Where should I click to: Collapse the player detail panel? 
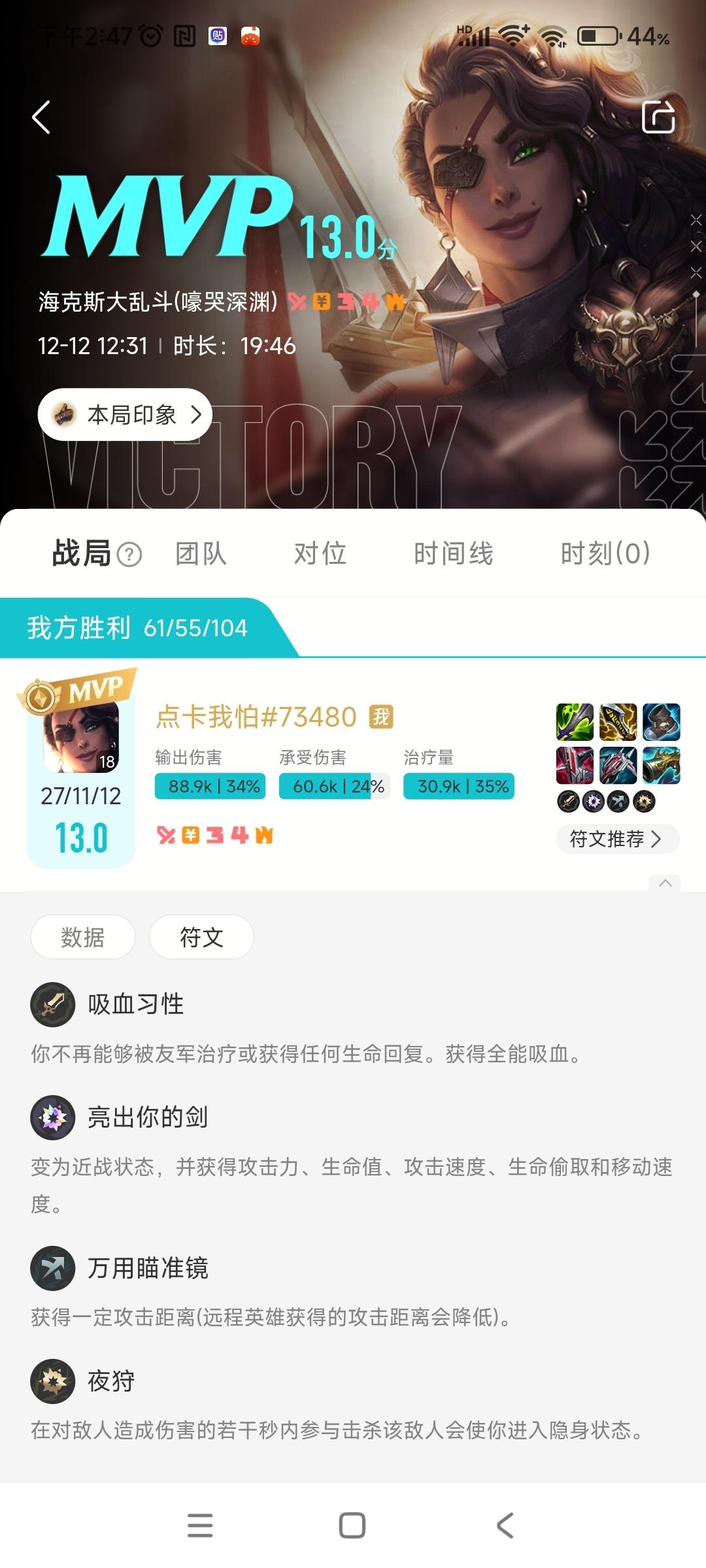pos(665,883)
